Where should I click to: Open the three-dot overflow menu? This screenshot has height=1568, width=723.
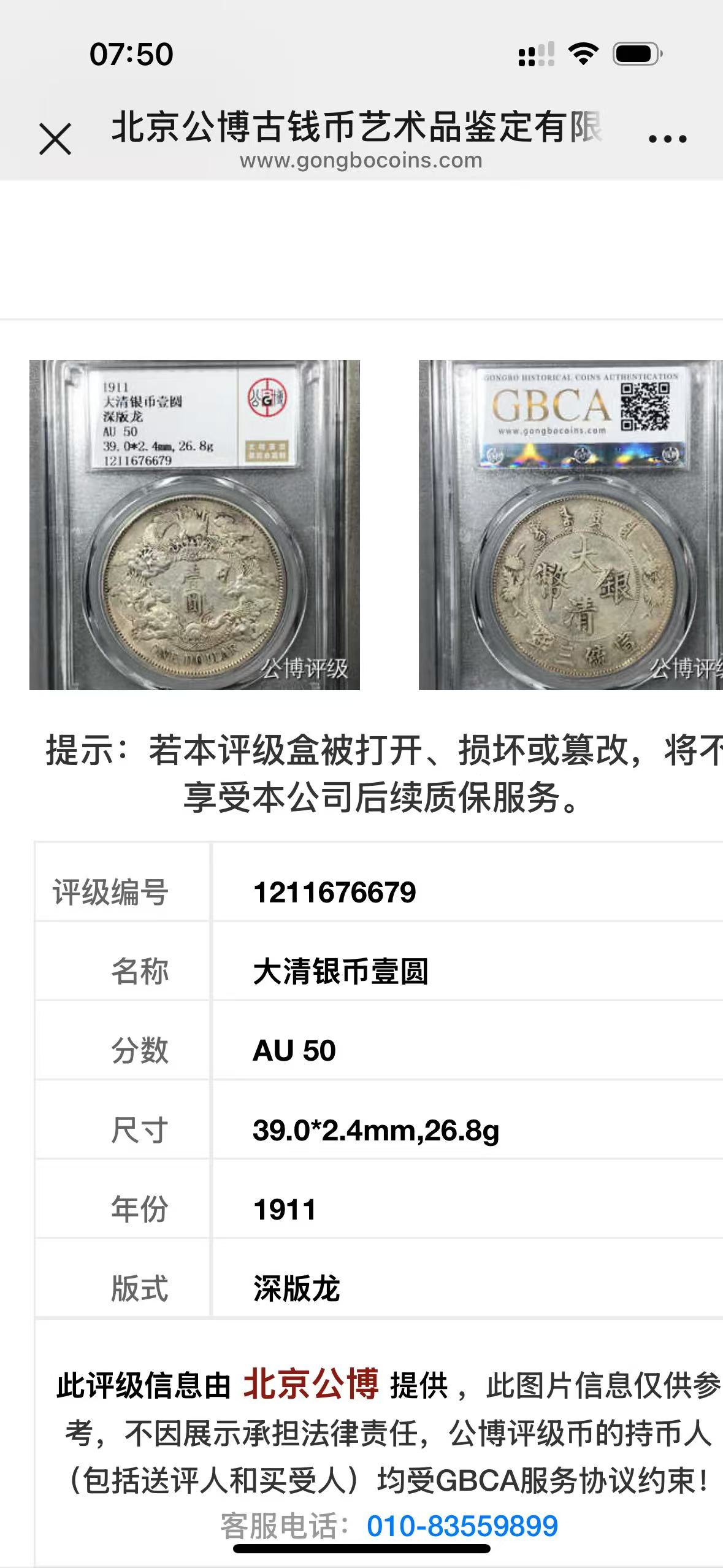click(667, 139)
